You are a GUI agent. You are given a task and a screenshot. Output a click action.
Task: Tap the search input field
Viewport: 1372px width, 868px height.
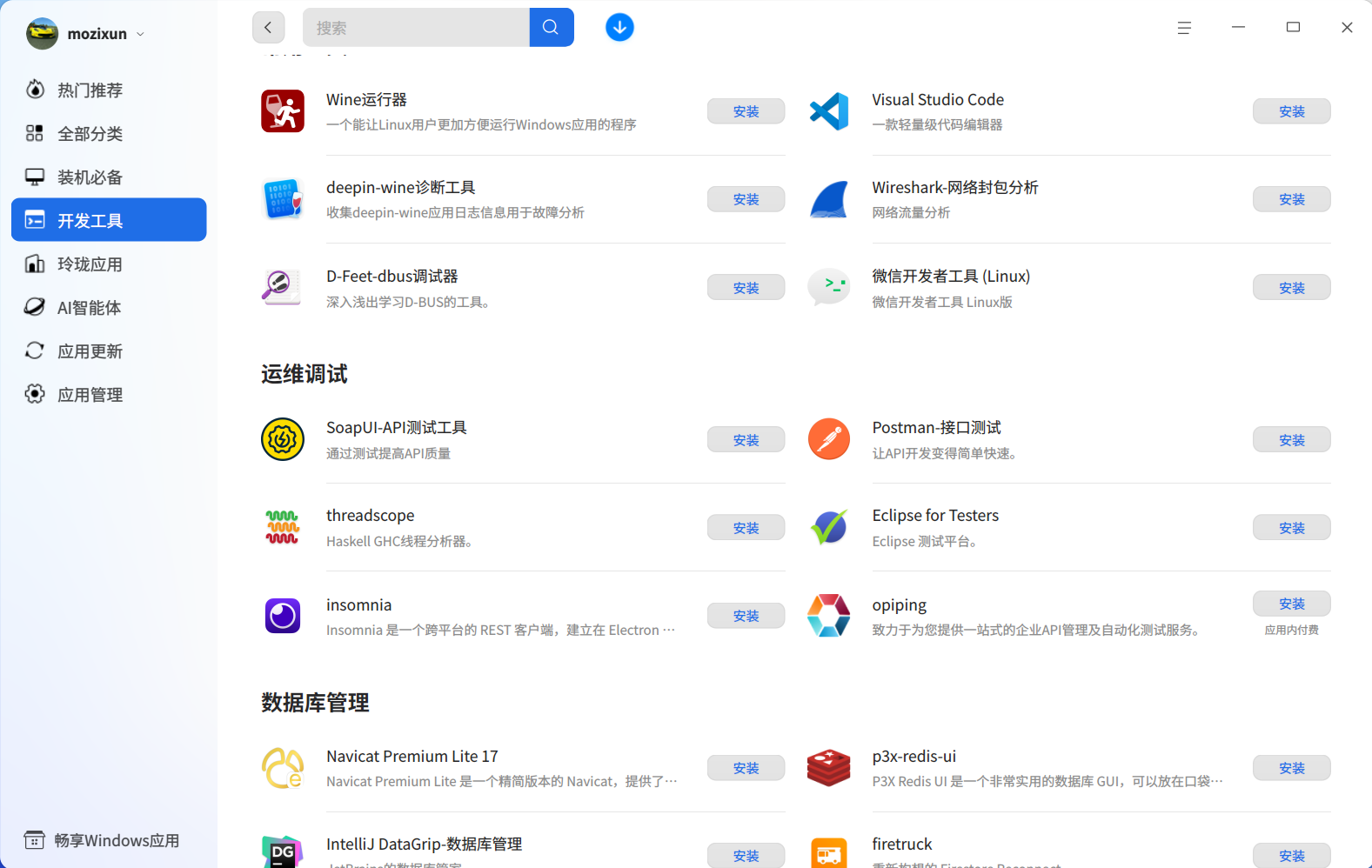[x=416, y=28]
